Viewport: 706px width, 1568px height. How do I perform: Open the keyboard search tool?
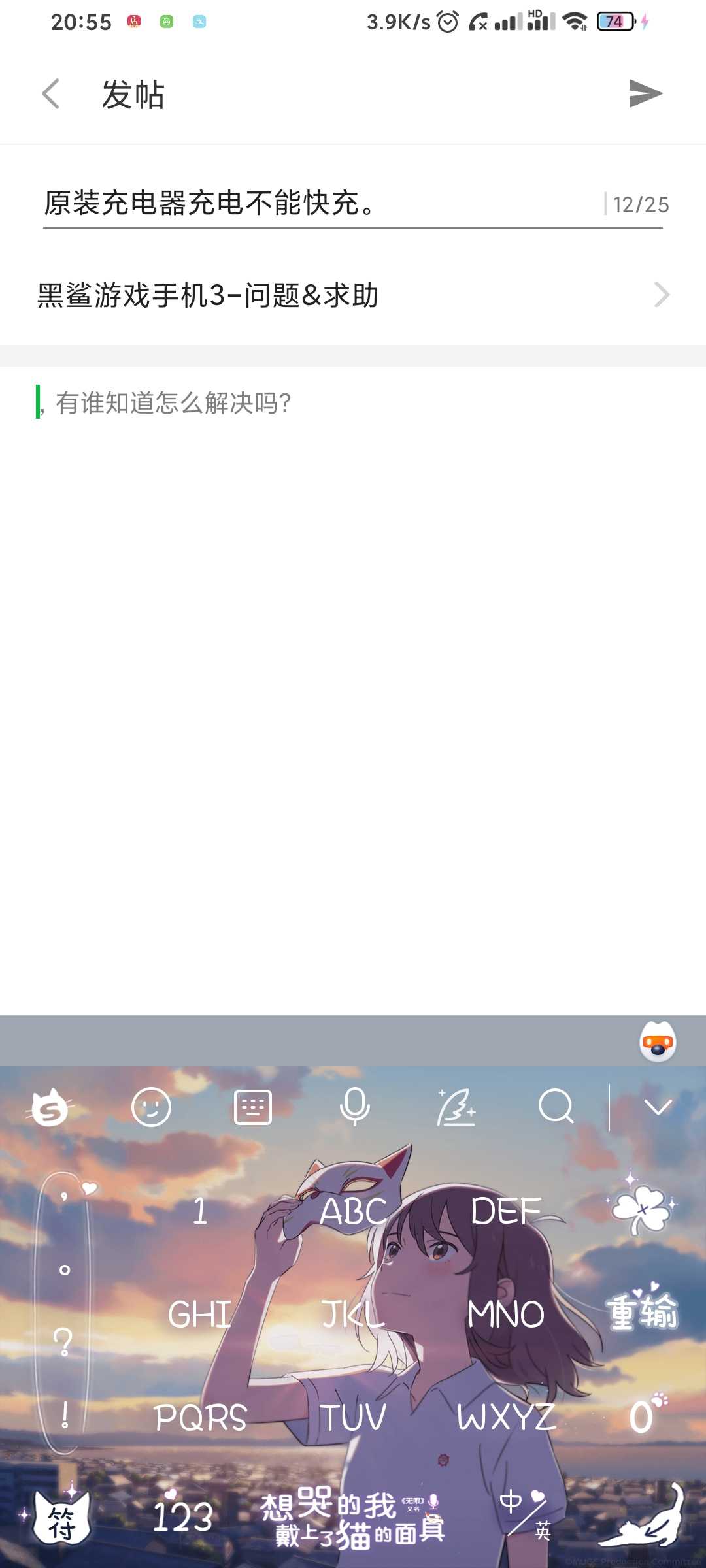(x=556, y=1106)
